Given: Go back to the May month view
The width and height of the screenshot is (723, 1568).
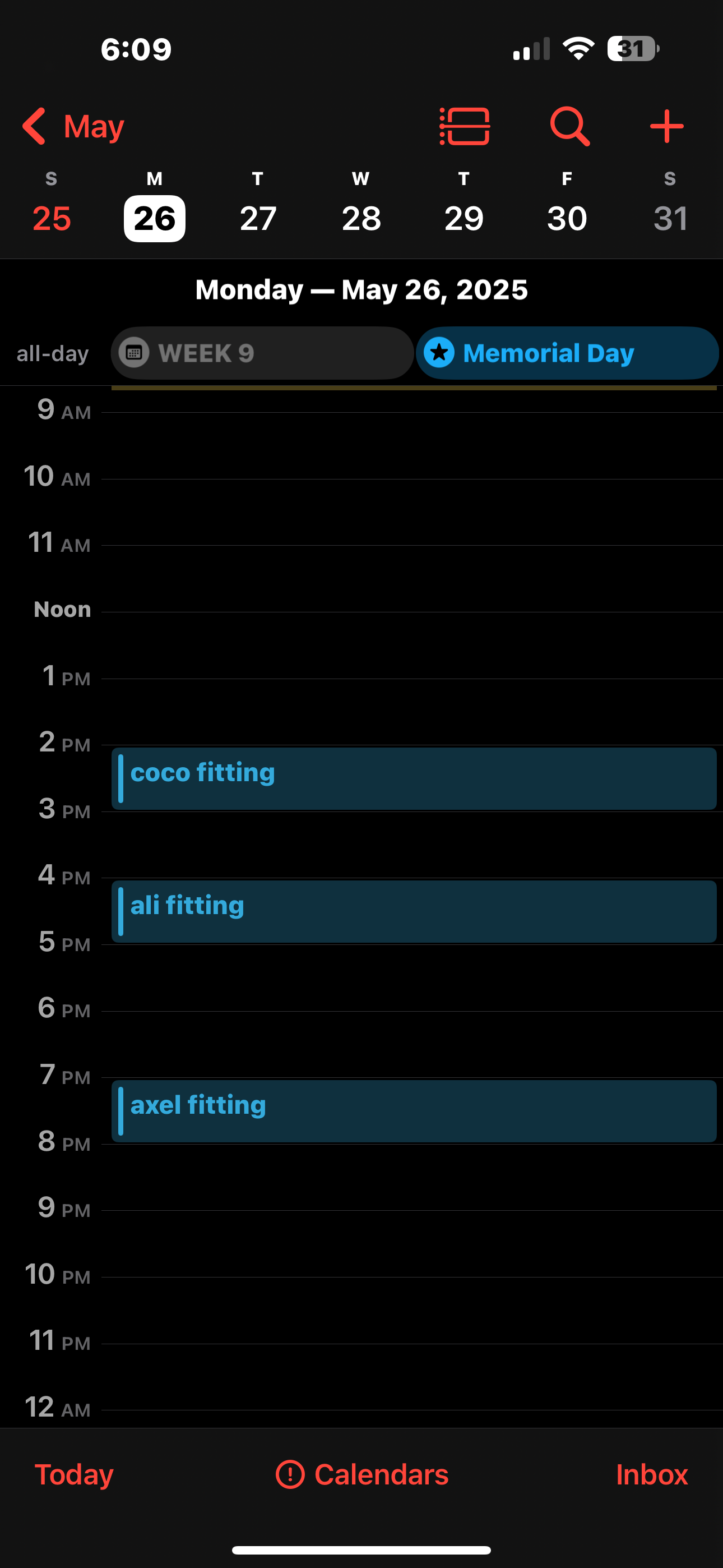Looking at the screenshot, I should 73,127.
